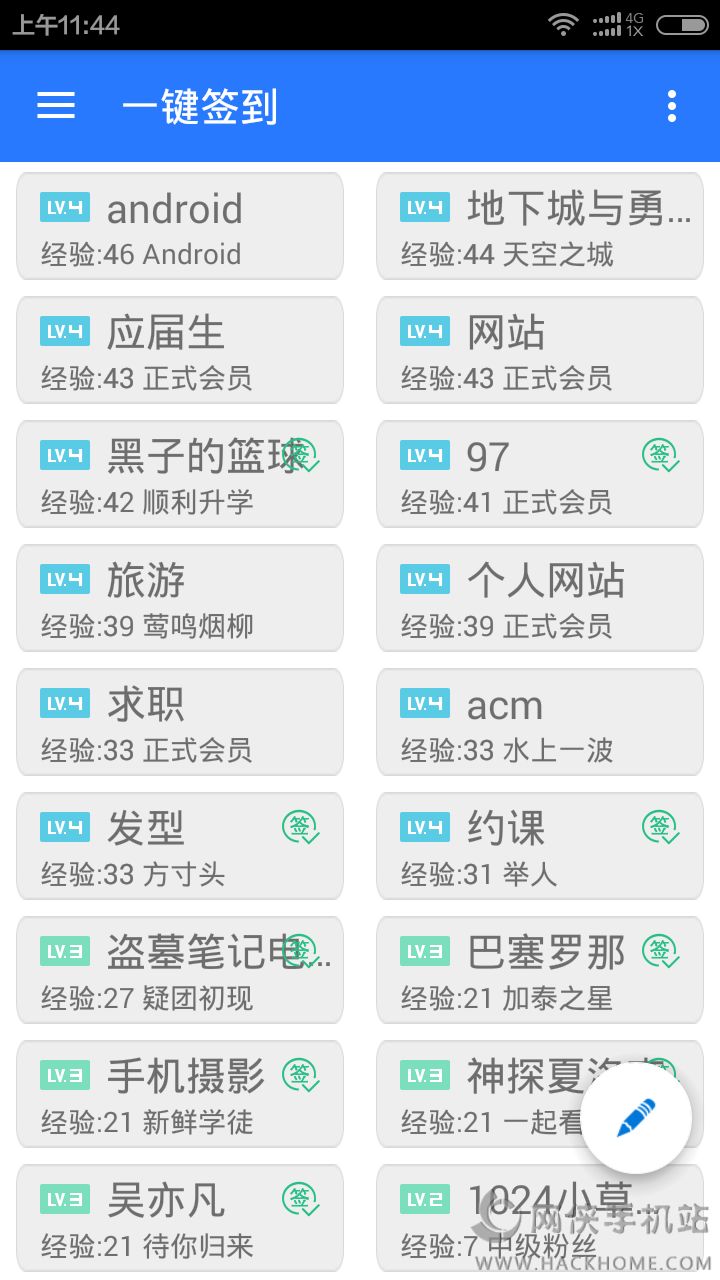
Task: Open the 网站 card
Action: point(540,350)
